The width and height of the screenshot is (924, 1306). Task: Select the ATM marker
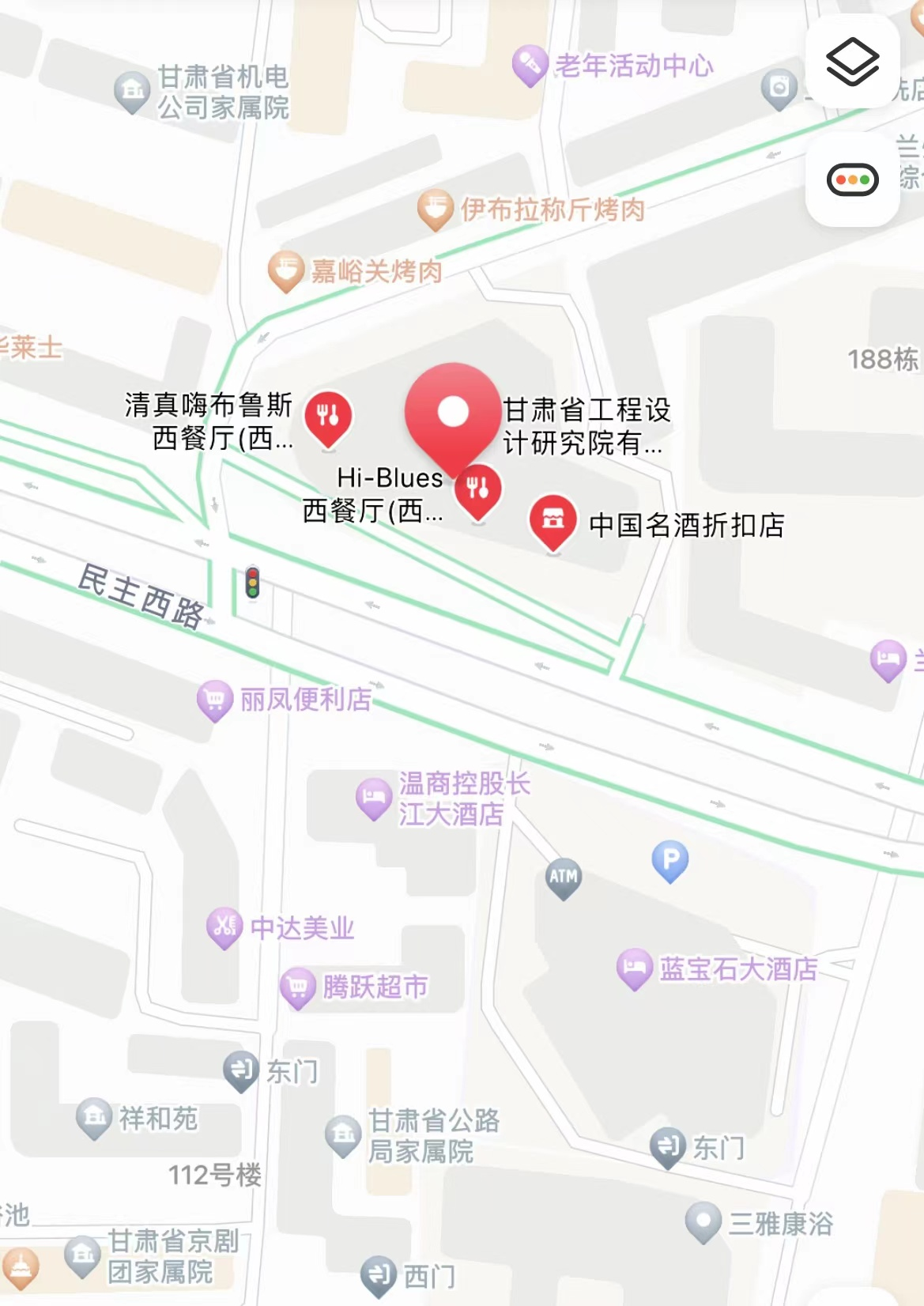tap(563, 877)
